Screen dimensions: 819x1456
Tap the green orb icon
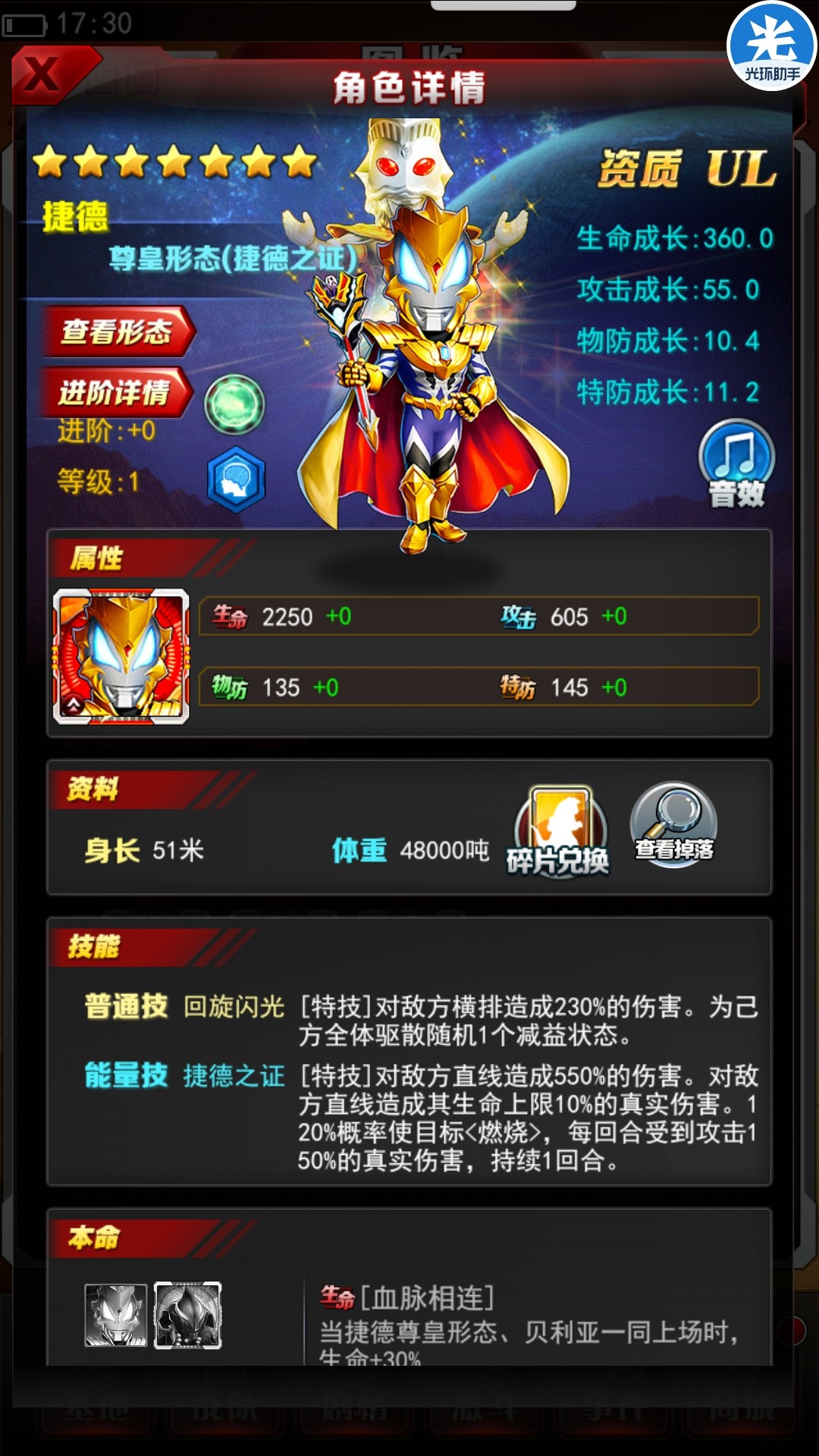coord(235,404)
